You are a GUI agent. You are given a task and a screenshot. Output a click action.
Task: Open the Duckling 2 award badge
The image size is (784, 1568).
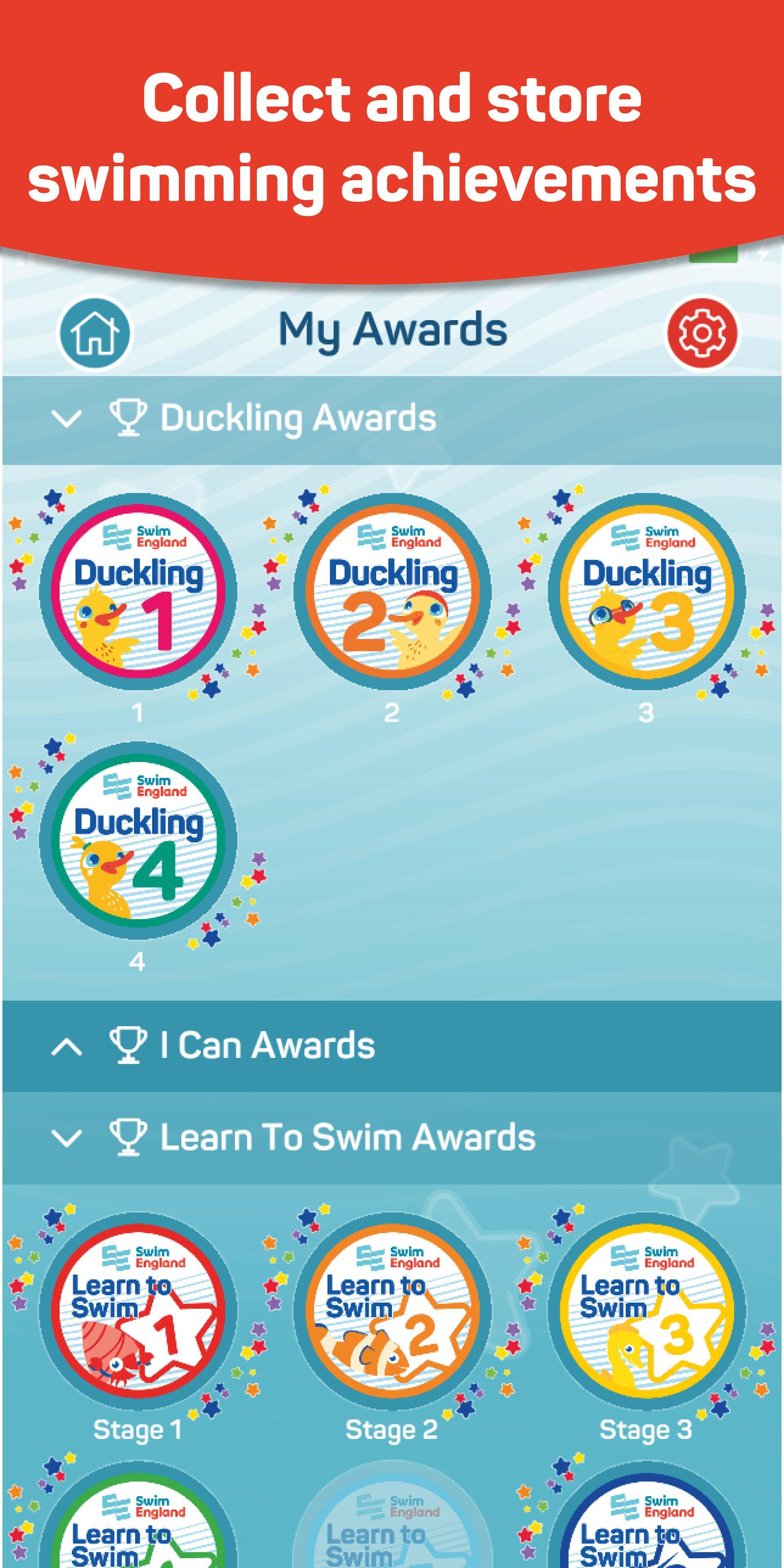(392, 592)
